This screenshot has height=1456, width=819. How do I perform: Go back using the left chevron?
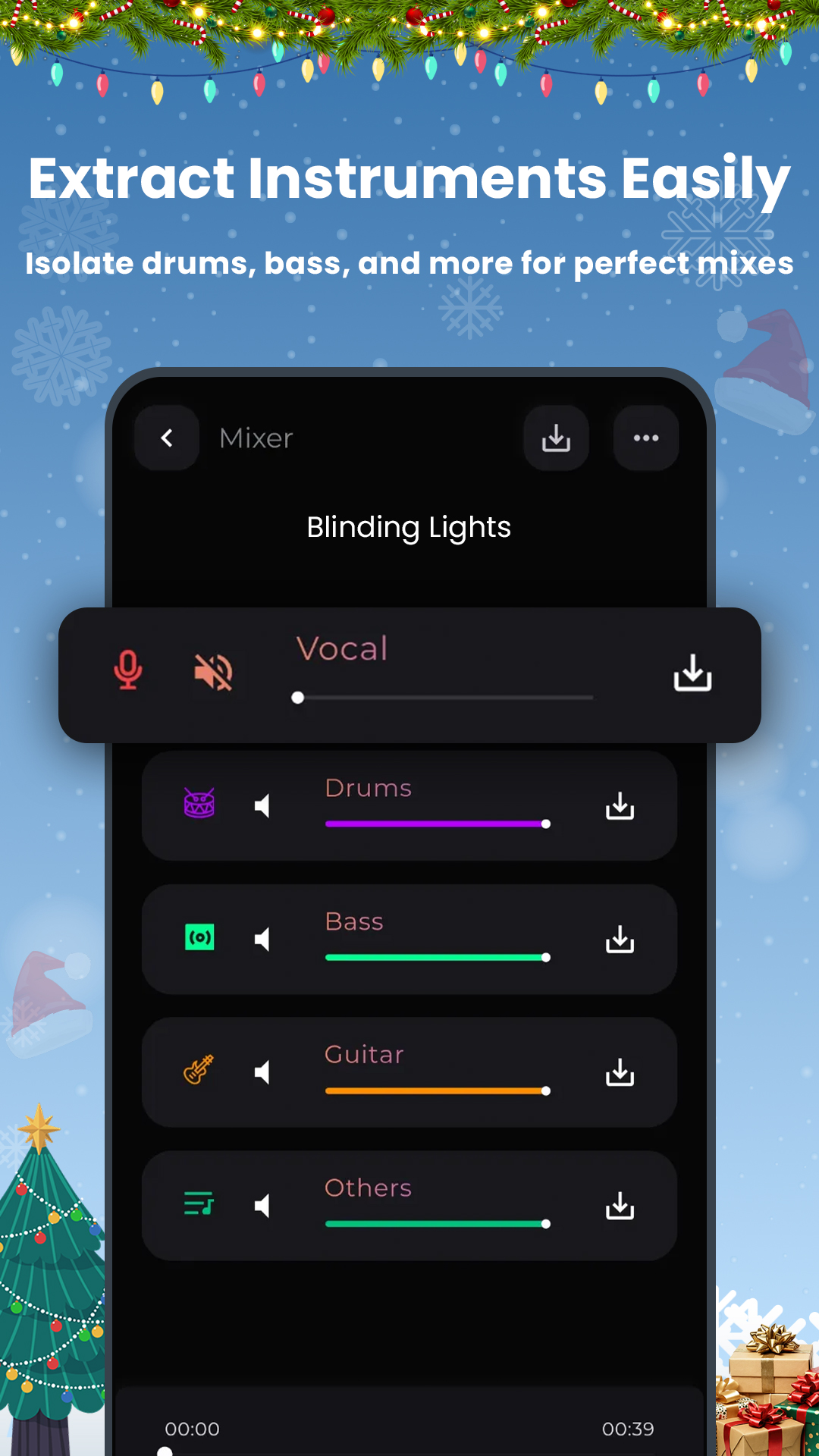point(166,438)
